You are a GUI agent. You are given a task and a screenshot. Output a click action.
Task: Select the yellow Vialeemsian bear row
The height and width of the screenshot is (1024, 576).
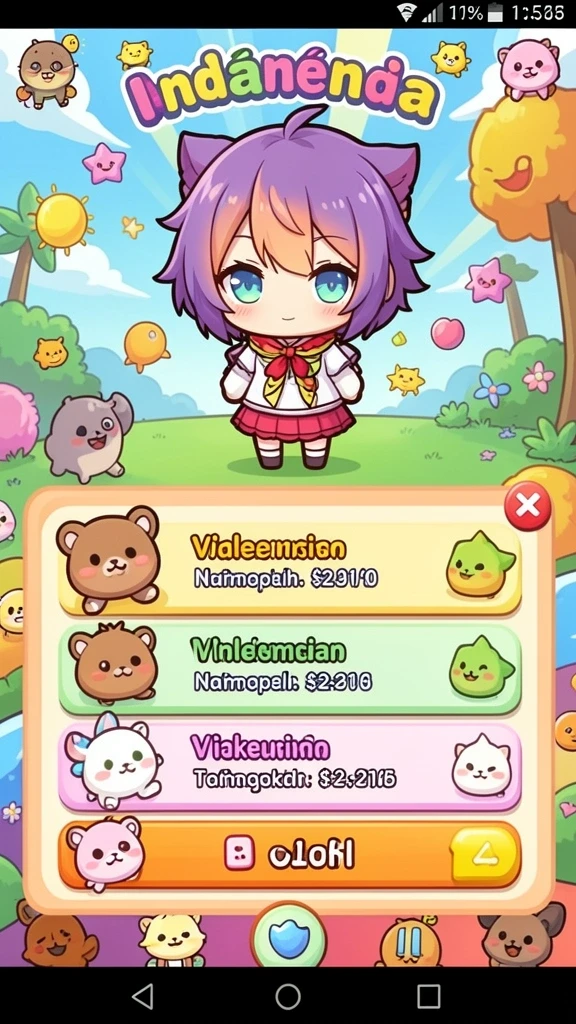point(290,566)
